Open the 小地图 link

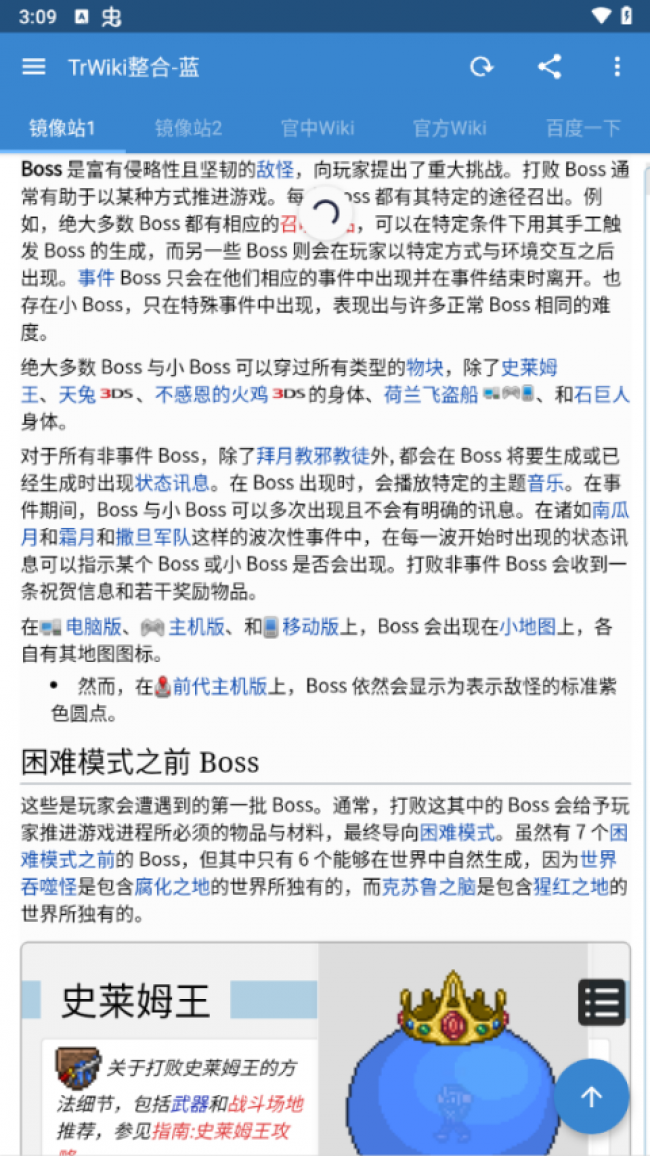pos(527,627)
